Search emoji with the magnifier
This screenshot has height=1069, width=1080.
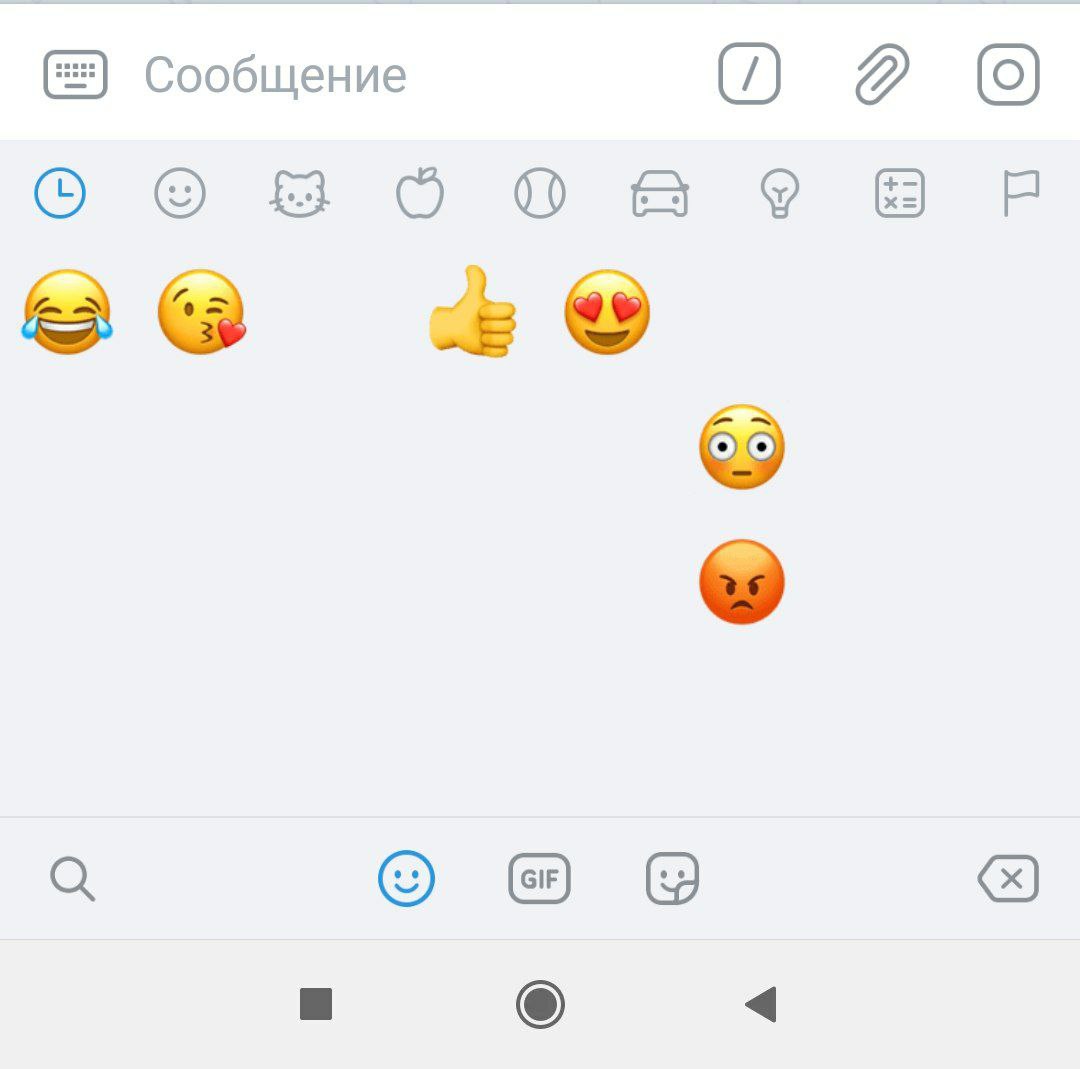click(x=72, y=879)
